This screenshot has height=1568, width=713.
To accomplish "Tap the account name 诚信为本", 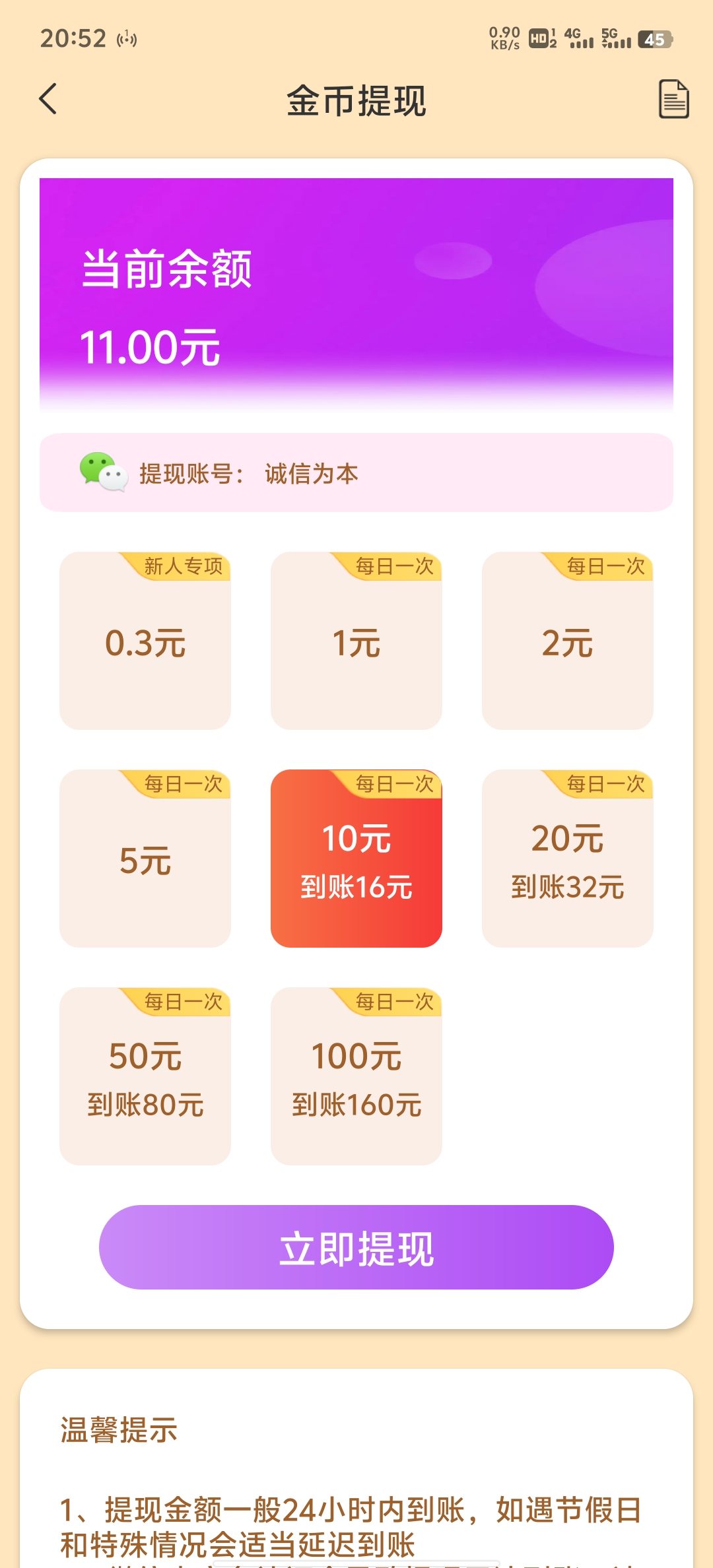I will [x=309, y=474].
